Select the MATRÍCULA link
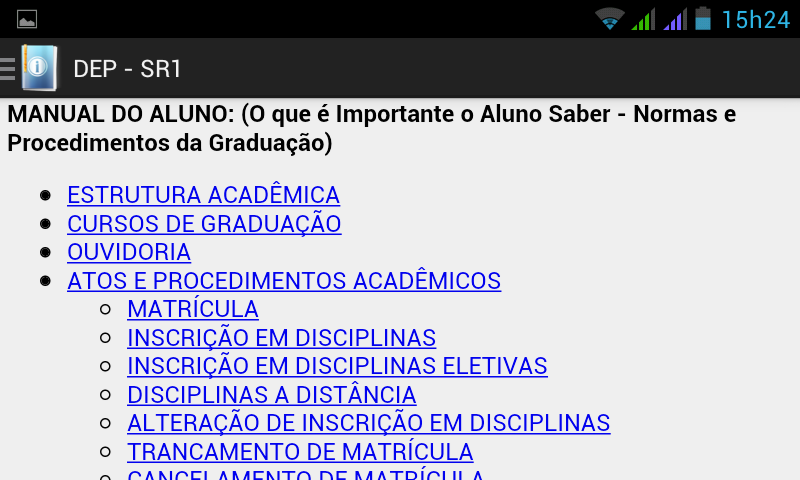 (193, 309)
